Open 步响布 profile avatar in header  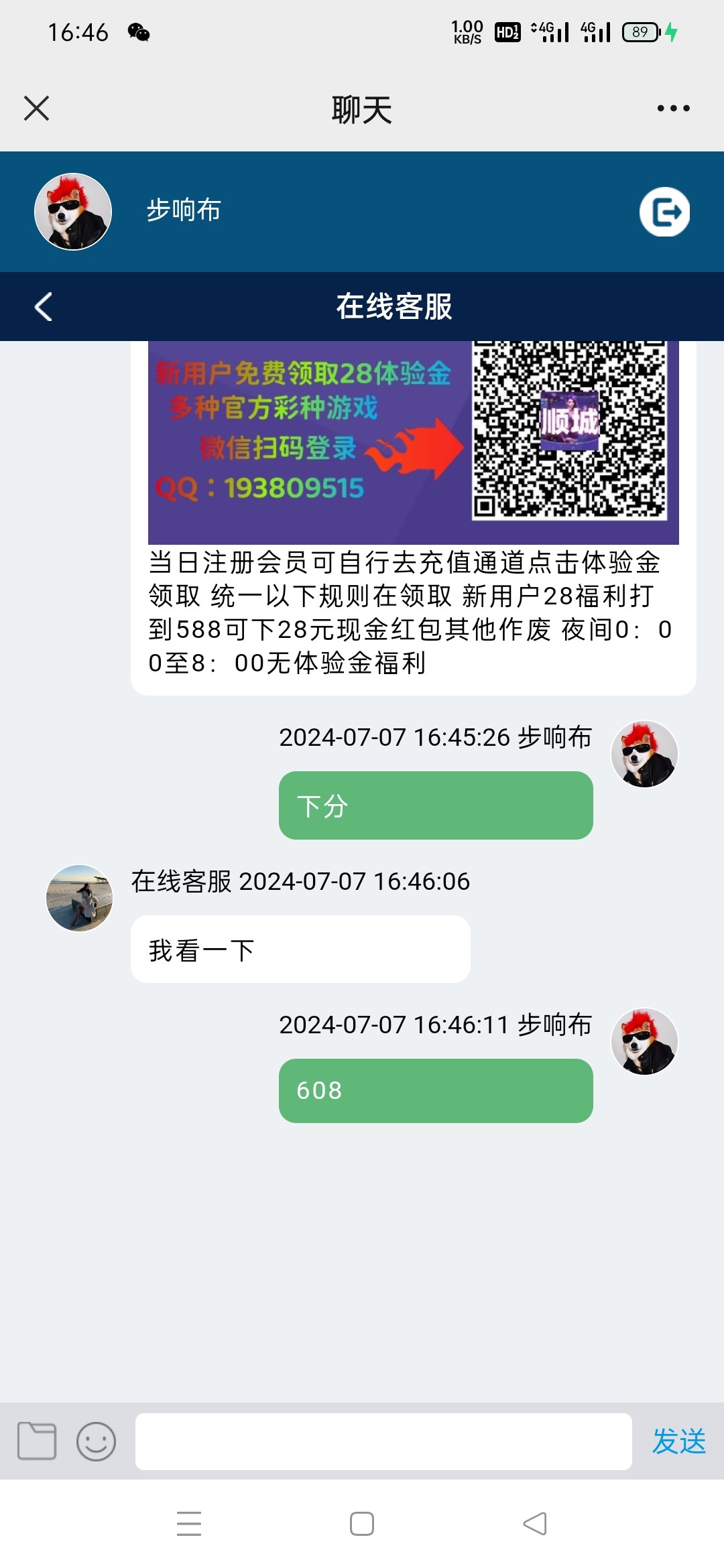point(73,212)
